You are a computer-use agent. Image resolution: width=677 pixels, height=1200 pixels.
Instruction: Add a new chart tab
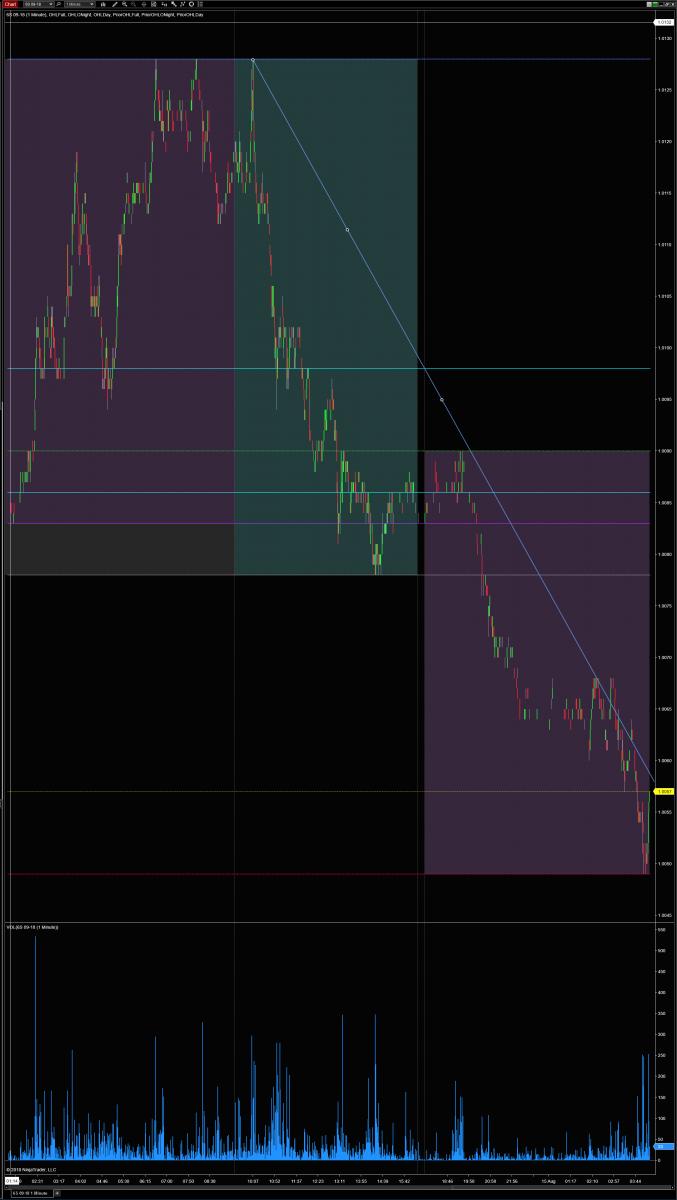pos(57,1193)
